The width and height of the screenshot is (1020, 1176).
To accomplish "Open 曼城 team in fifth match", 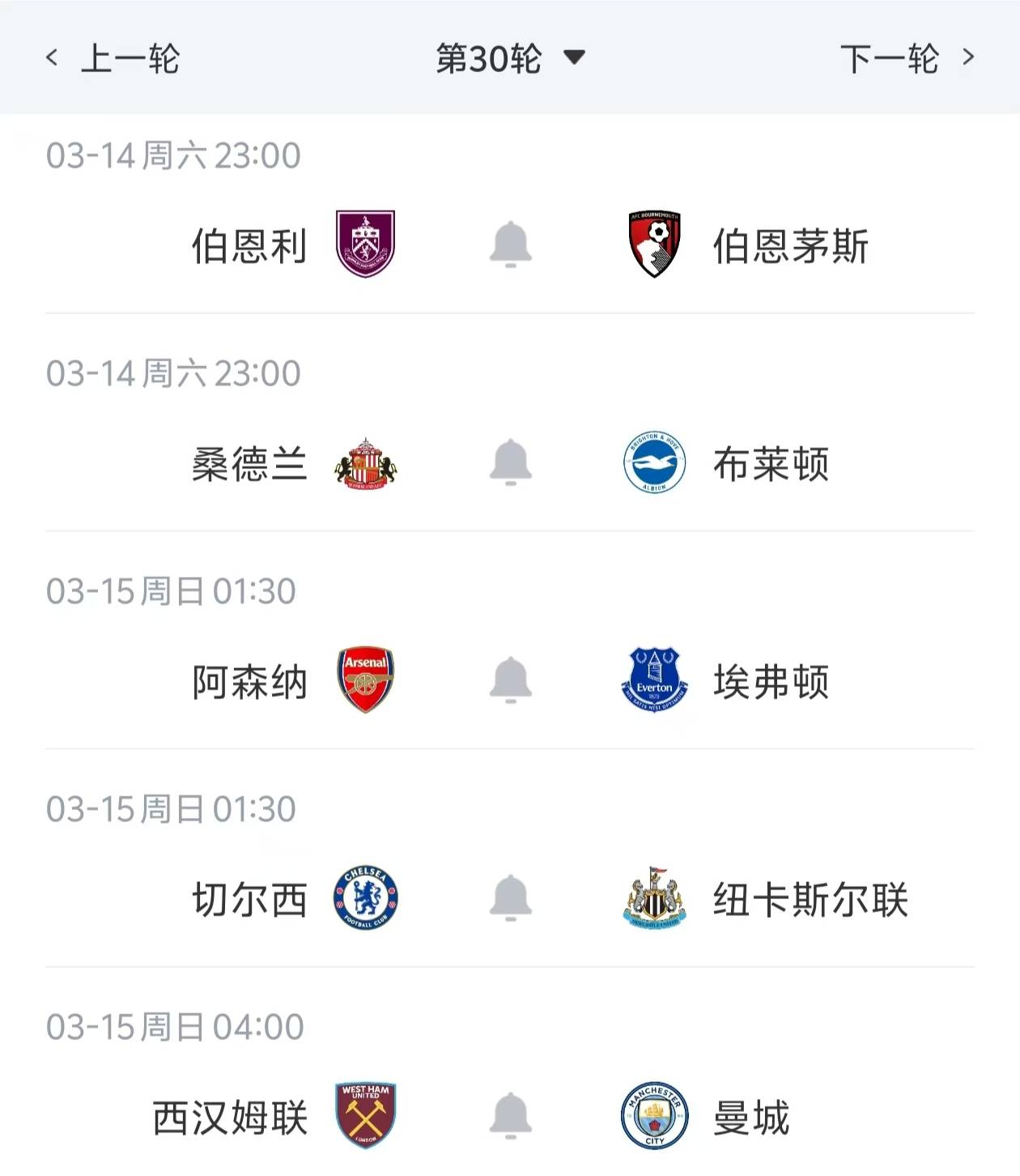I will point(750,1118).
